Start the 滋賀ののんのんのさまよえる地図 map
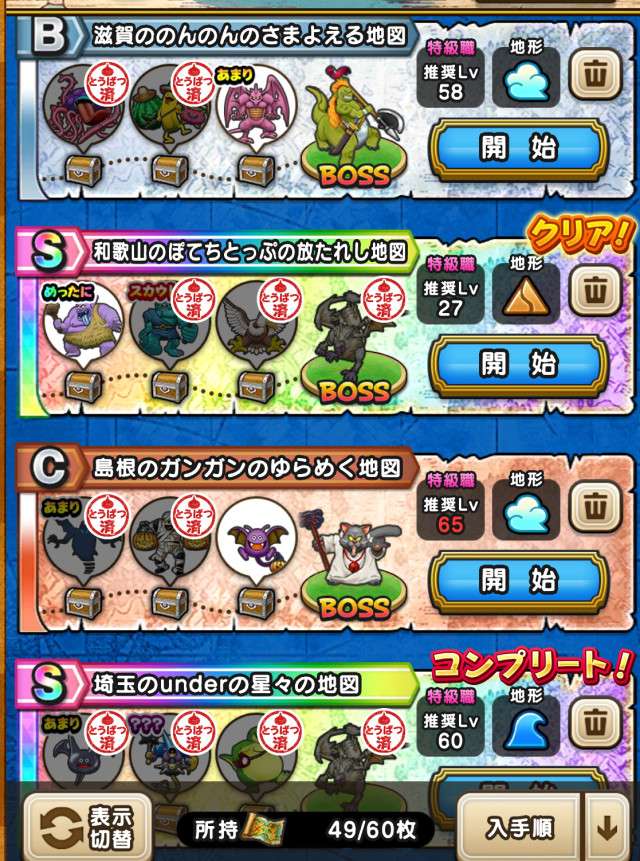The width and height of the screenshot is (640, 861). point(517,149)
